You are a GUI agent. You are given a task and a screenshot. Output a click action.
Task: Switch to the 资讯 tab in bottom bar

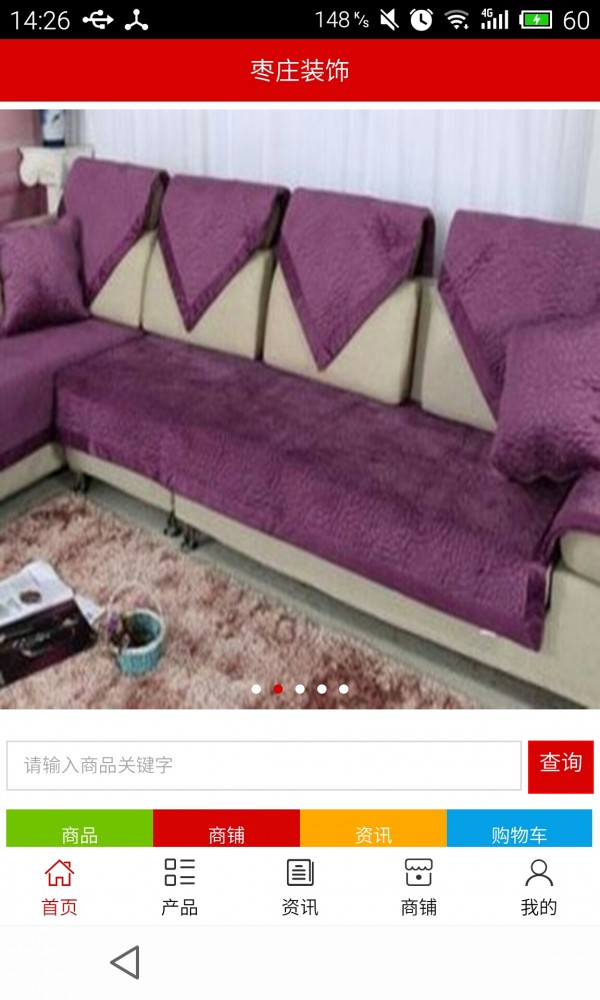[x=300, y=887]
